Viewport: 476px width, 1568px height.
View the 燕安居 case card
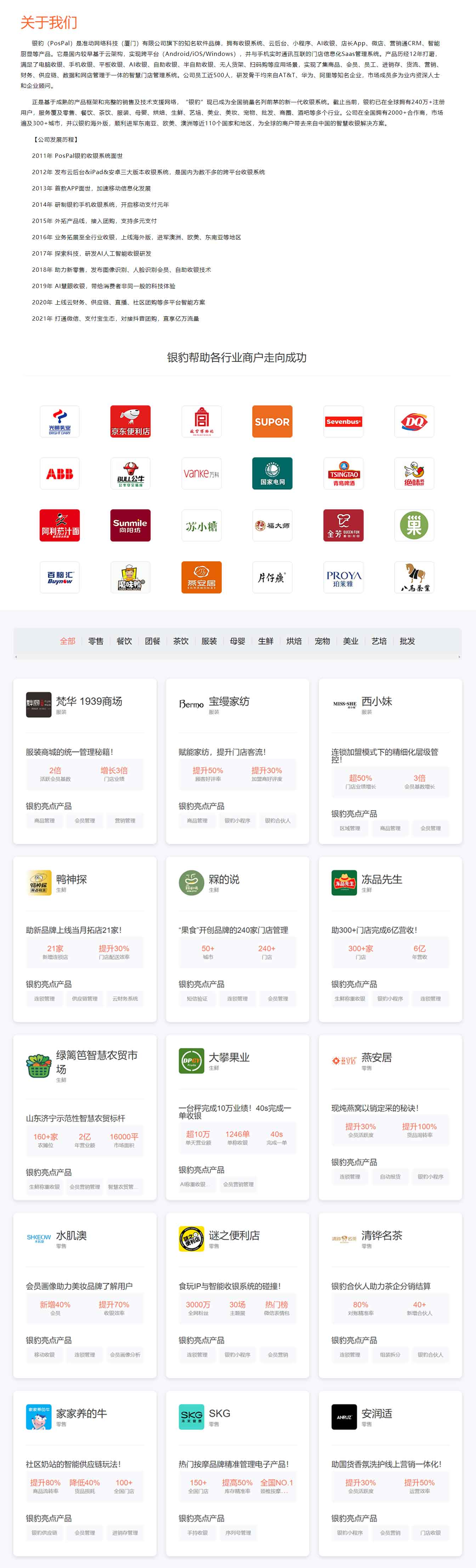(x=390, y=1118)
